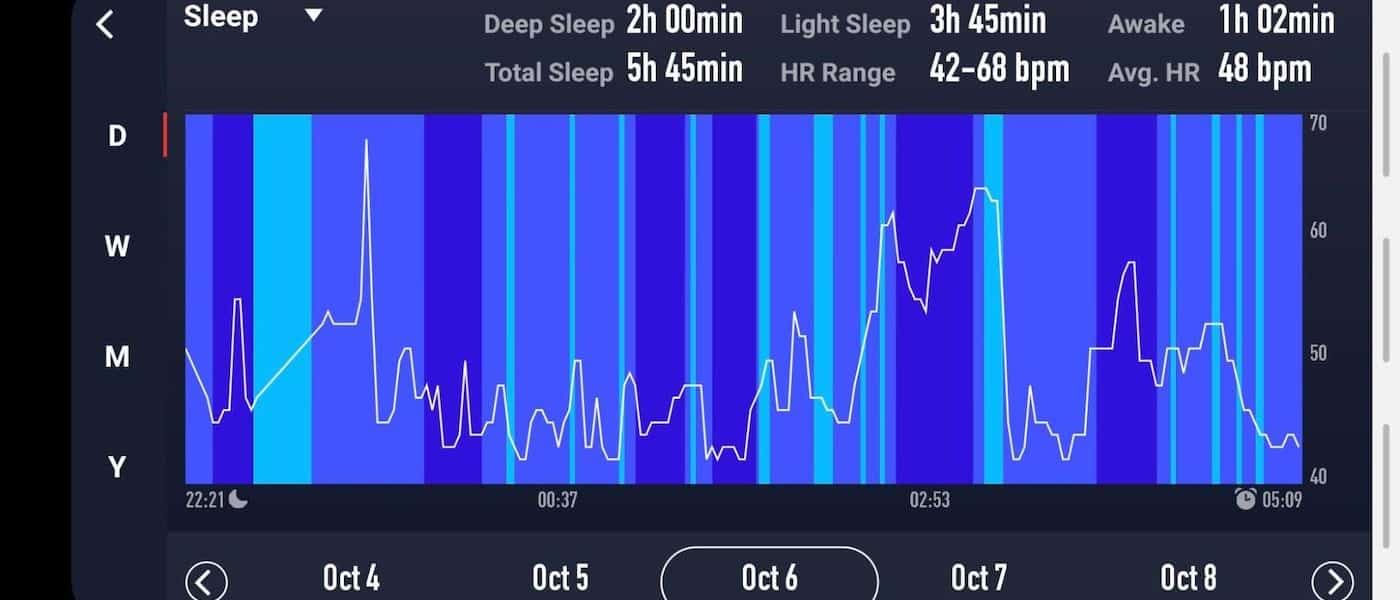
Task: Switch to the W (week) view
Action: point(117,246)
